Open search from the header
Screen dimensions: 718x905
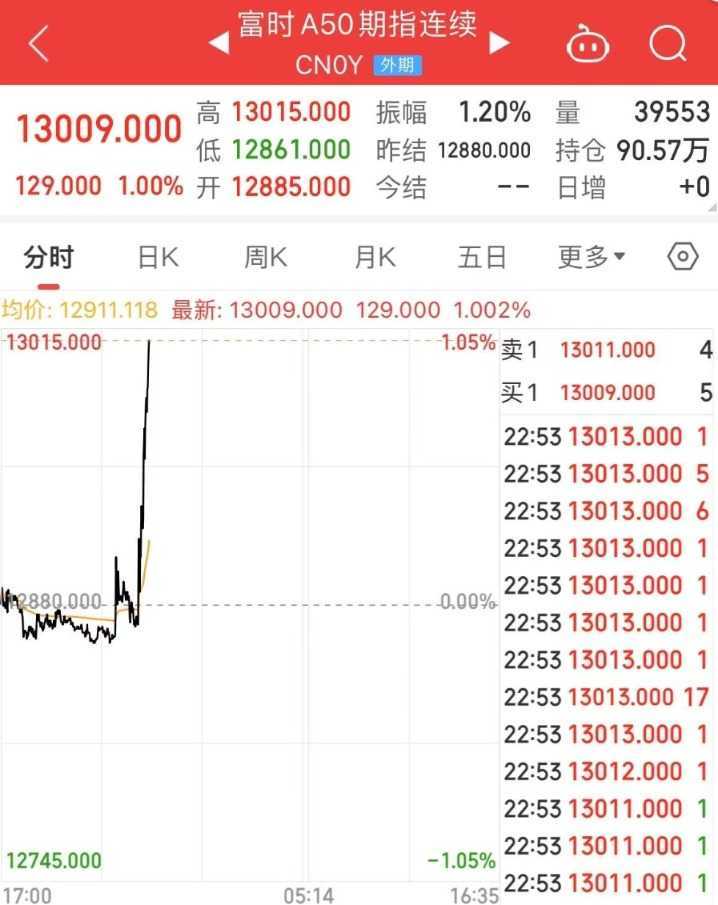(667, 43)
